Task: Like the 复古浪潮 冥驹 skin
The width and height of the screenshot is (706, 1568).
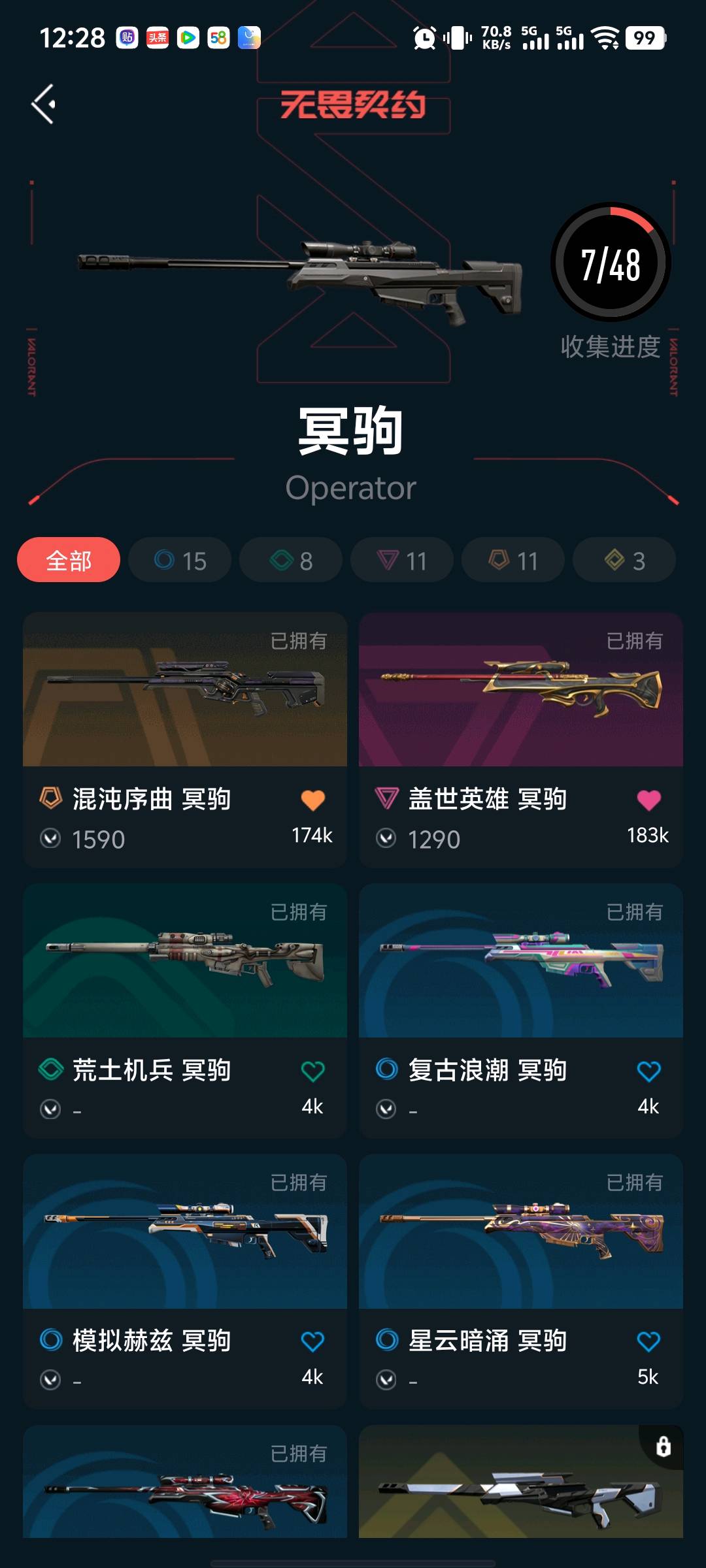Action: (648, 1071)
